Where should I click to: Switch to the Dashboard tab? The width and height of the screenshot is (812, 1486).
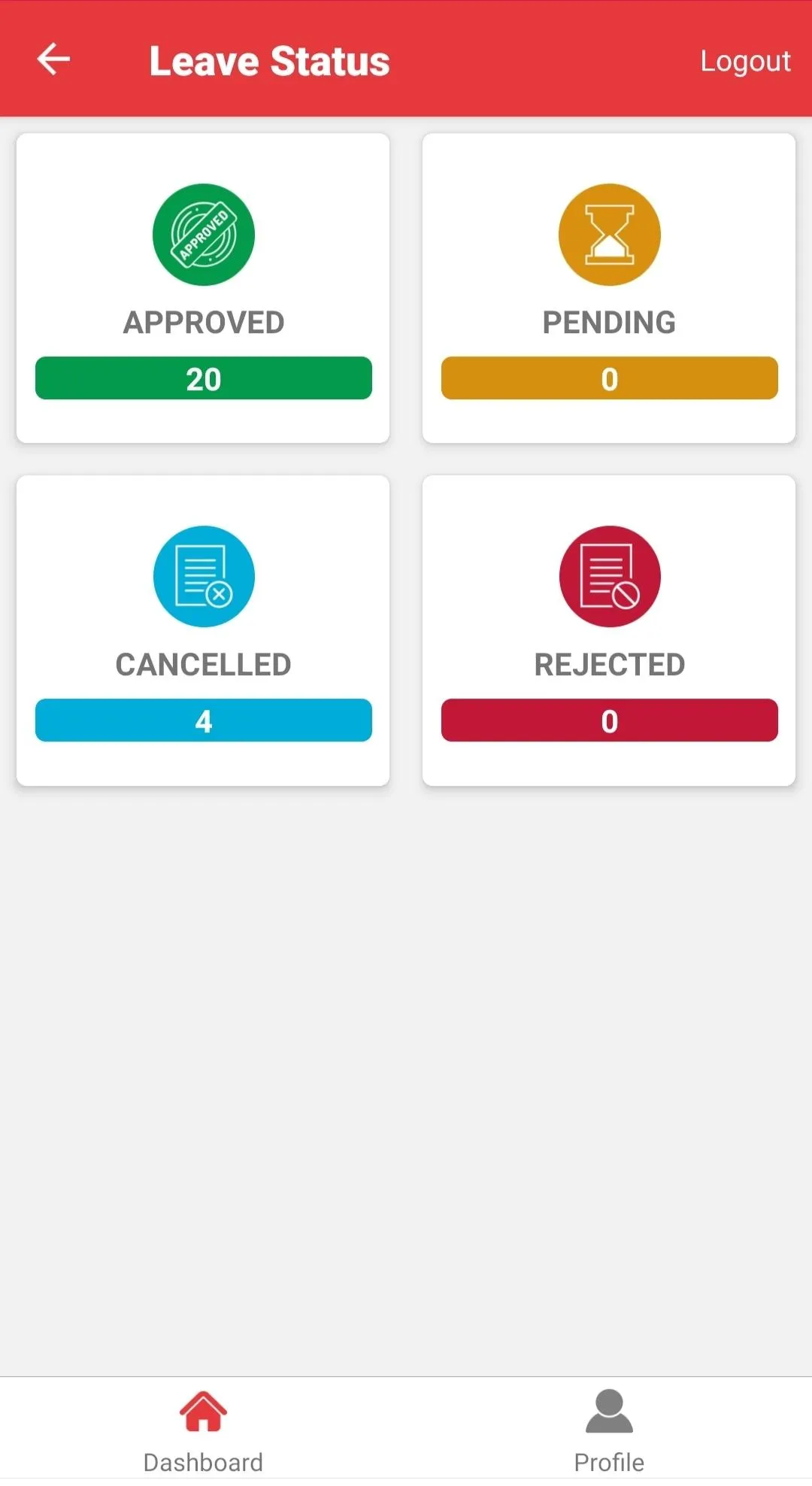(x=202, y=1436)
